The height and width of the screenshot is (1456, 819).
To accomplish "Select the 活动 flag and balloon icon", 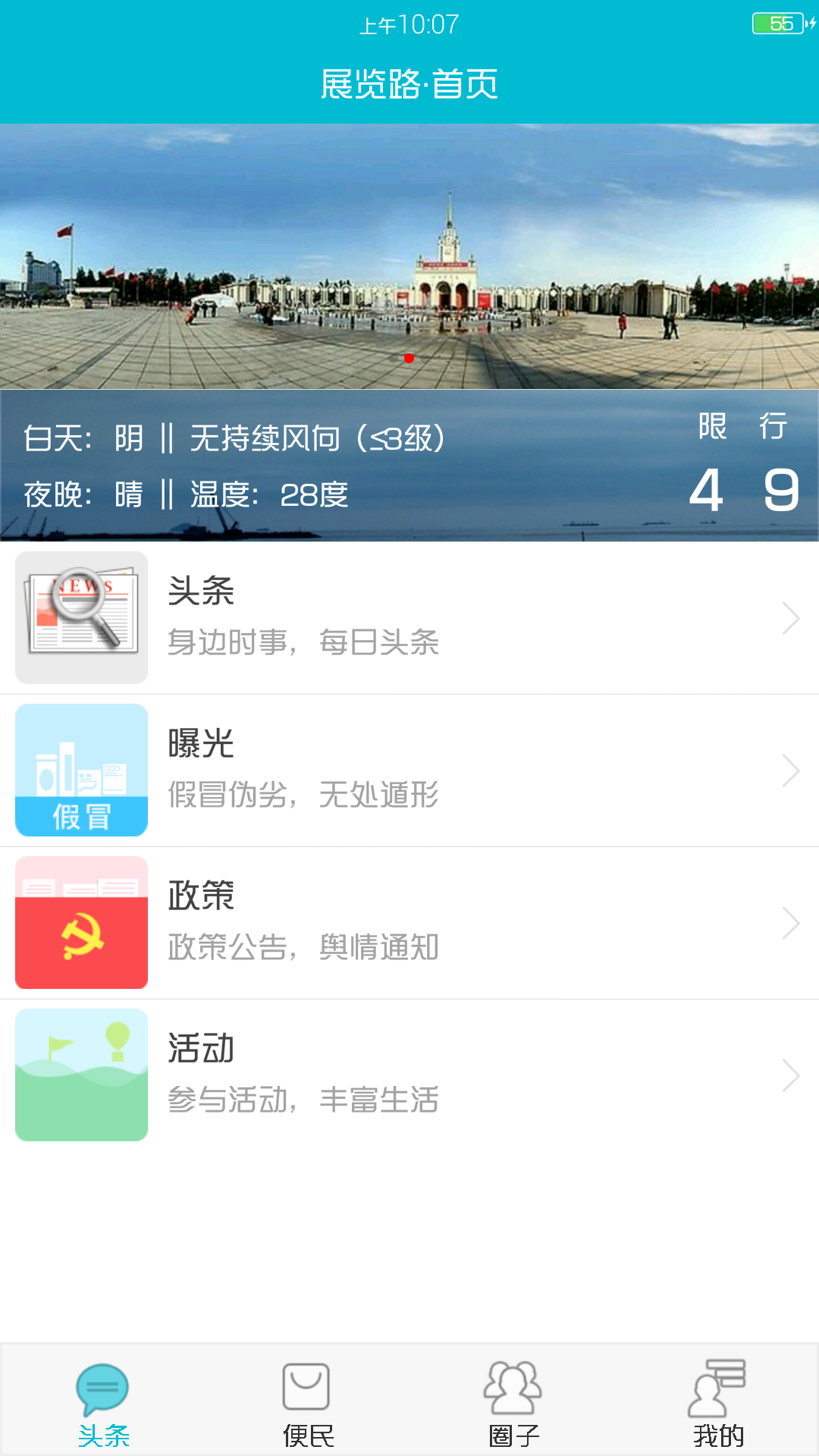I will 81,1075.
